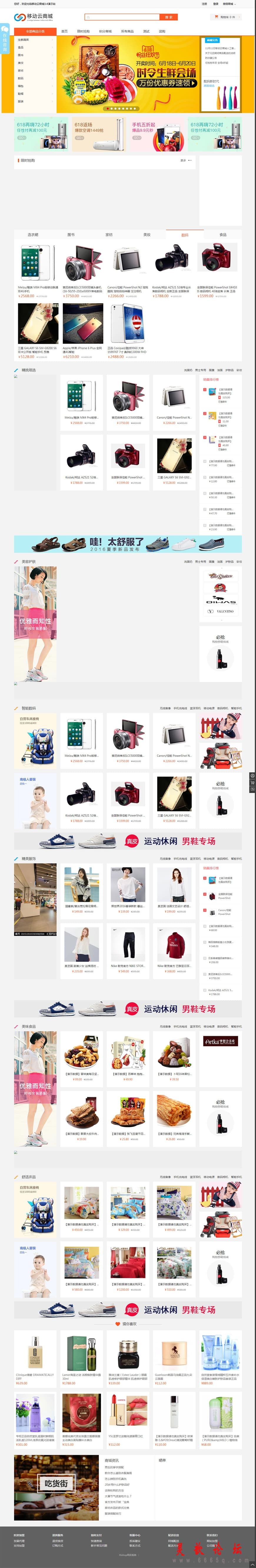This screenshot has width=256, height=1568.
Task: Switch to the 连衣裙 product tab
Action: pos(33,234)
